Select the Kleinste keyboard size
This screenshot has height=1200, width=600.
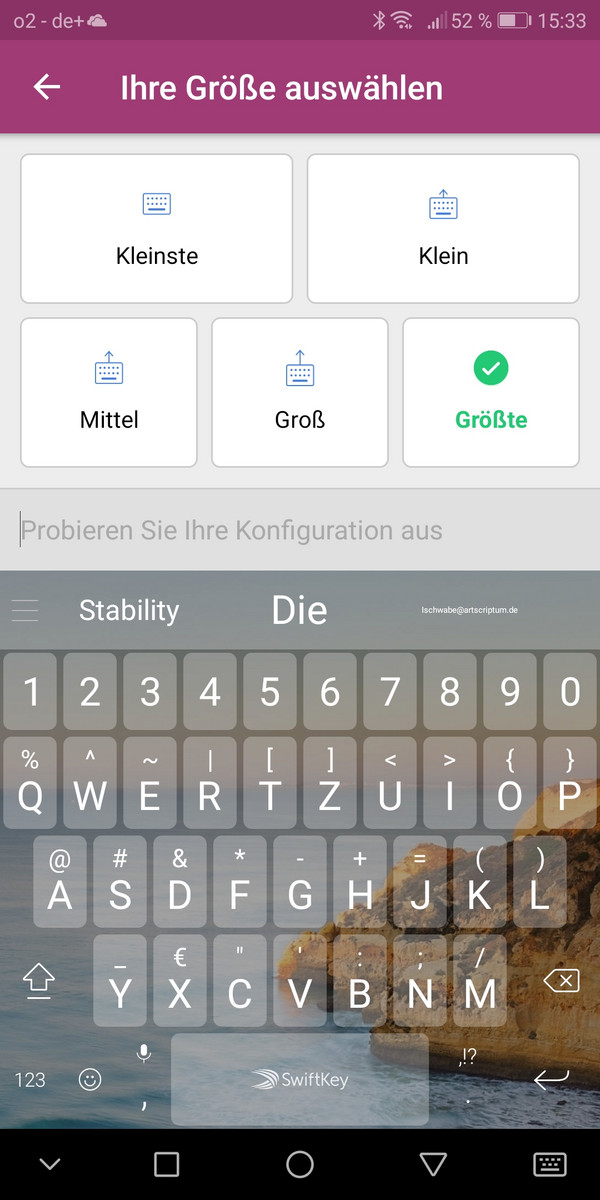[x=156, y=228]
